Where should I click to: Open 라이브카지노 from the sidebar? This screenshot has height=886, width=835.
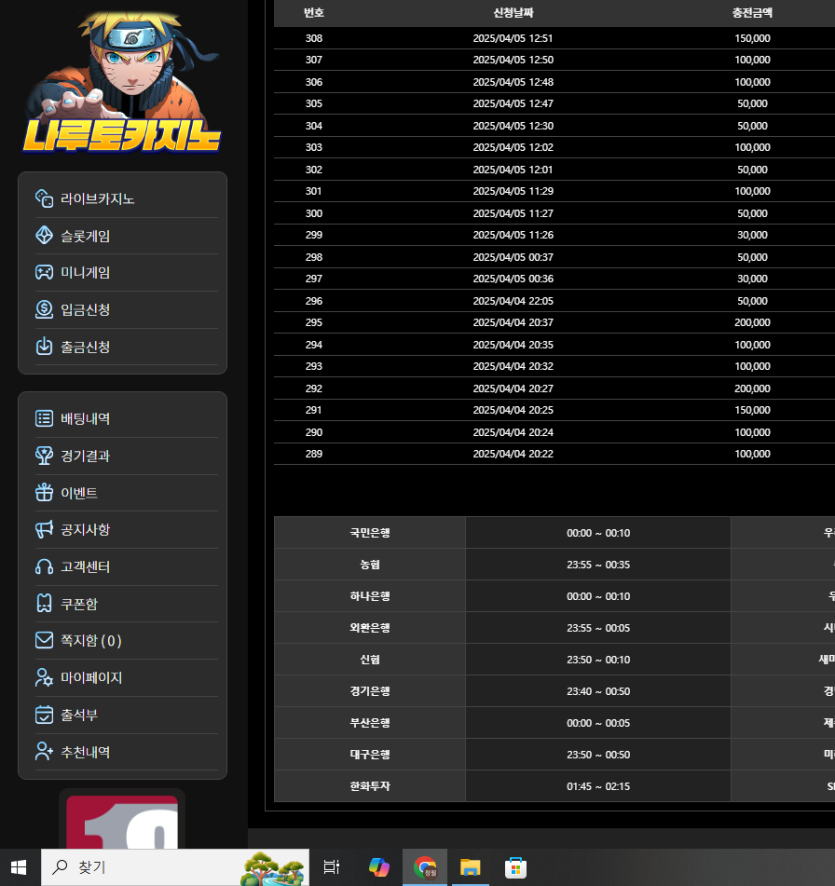97,199
